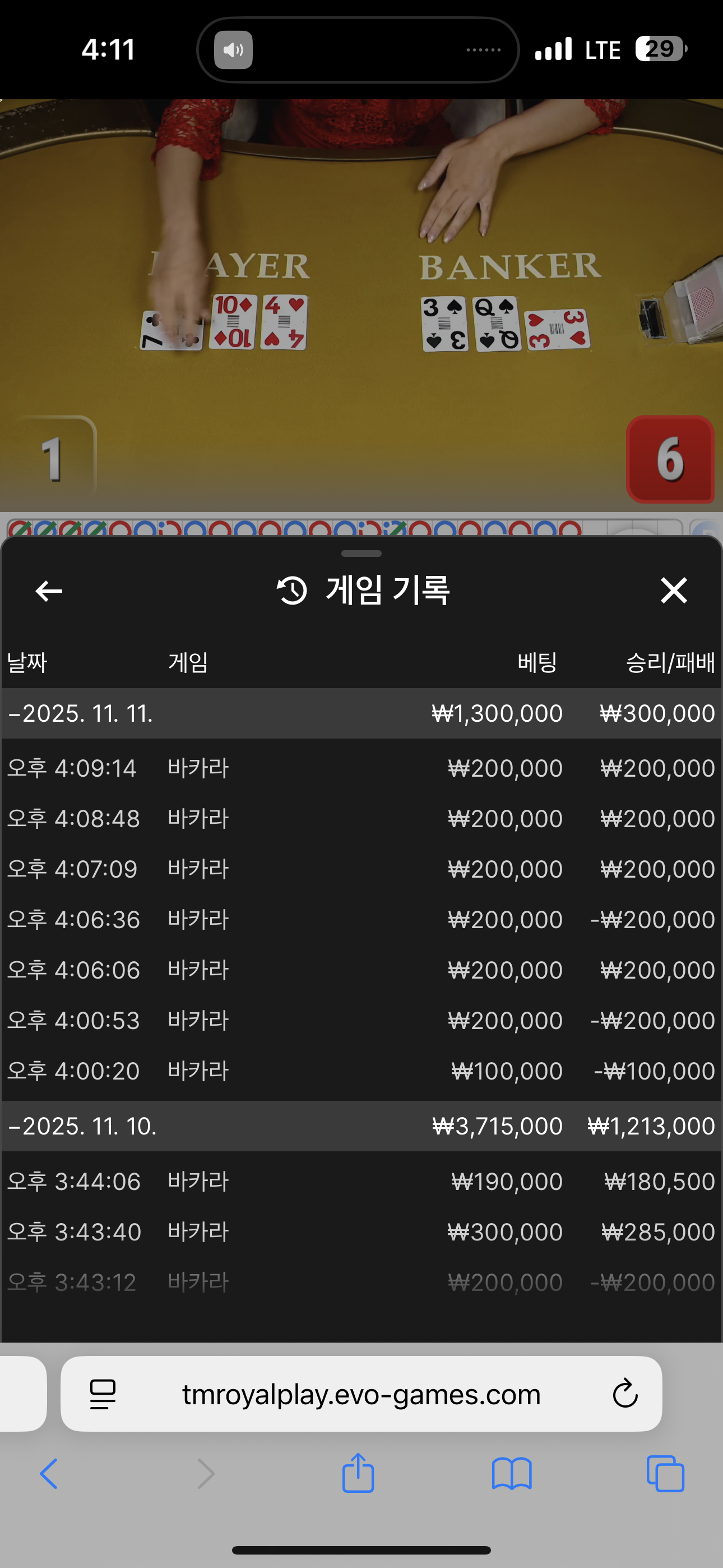
Task: View the 오후 3:43:40 baccarat round
Action: pyautogui.click(x=360, y=1232)
